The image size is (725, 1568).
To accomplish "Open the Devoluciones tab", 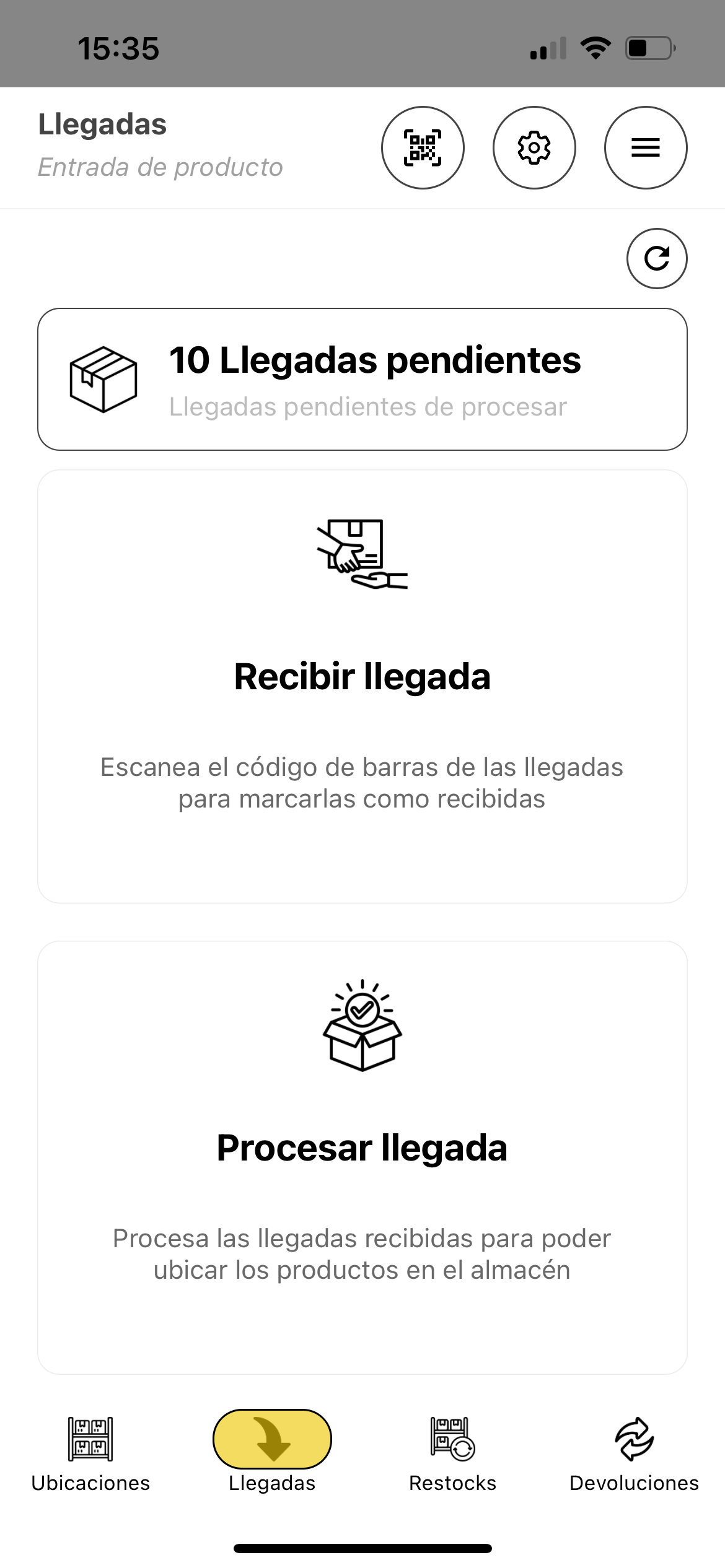I will click(634, 1453).
